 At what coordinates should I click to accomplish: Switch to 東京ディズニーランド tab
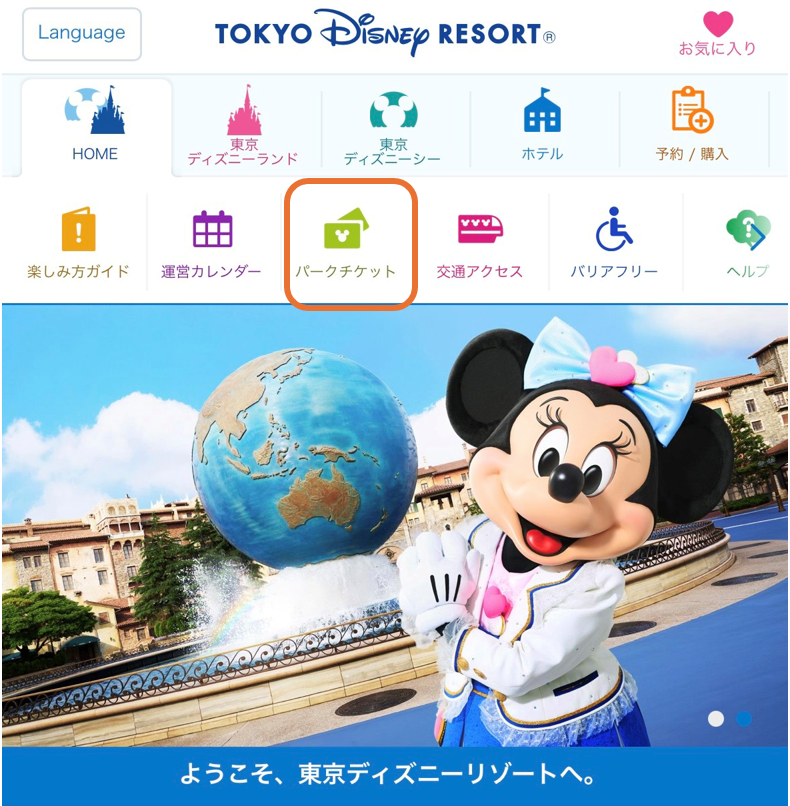[243, 126]
